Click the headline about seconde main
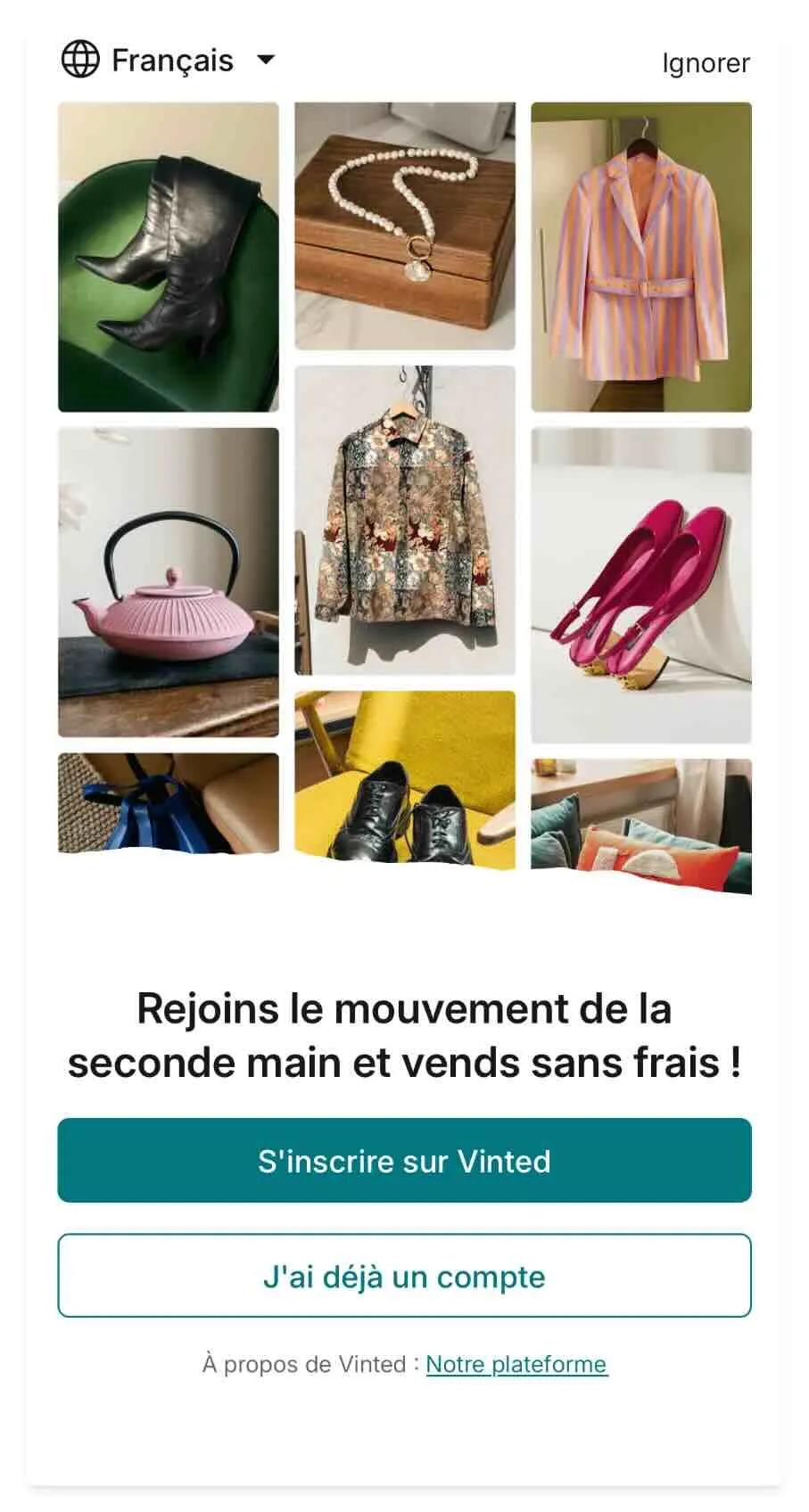This screenshot has height=1512, width=809. click(x=404, y=1034)
